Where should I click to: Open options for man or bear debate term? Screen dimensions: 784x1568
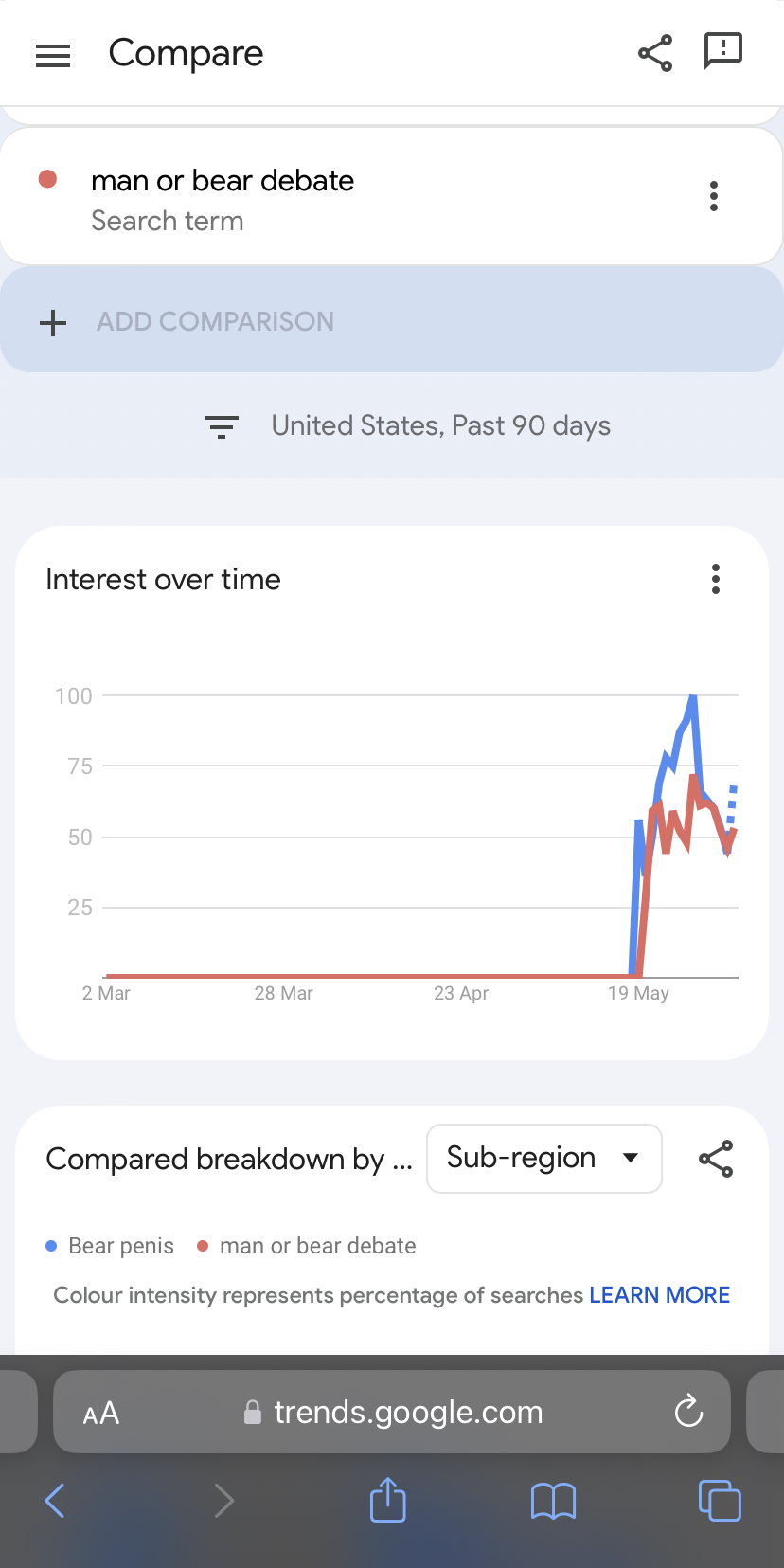[x=714, y=196]
